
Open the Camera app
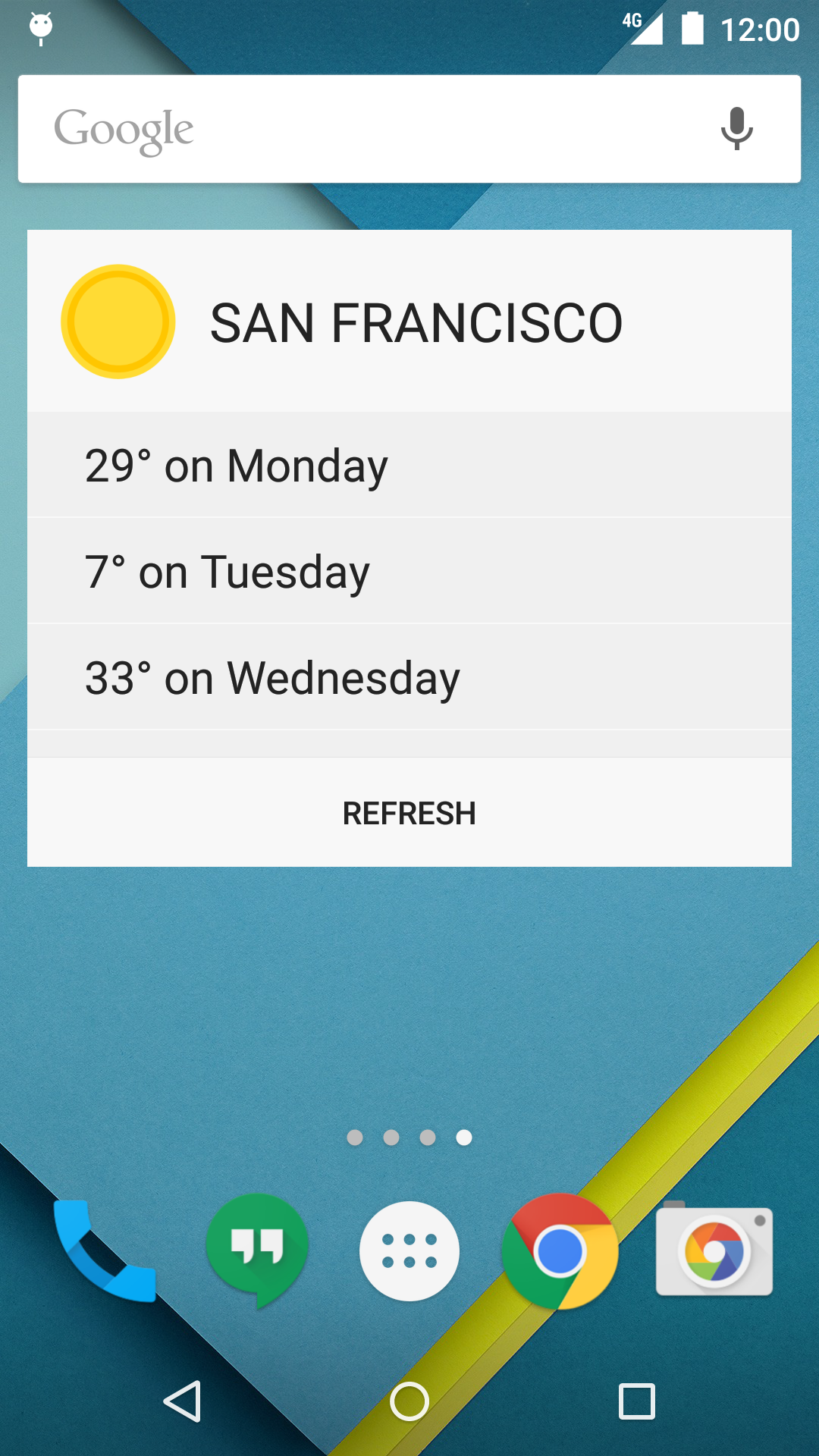coord(714,1251)
